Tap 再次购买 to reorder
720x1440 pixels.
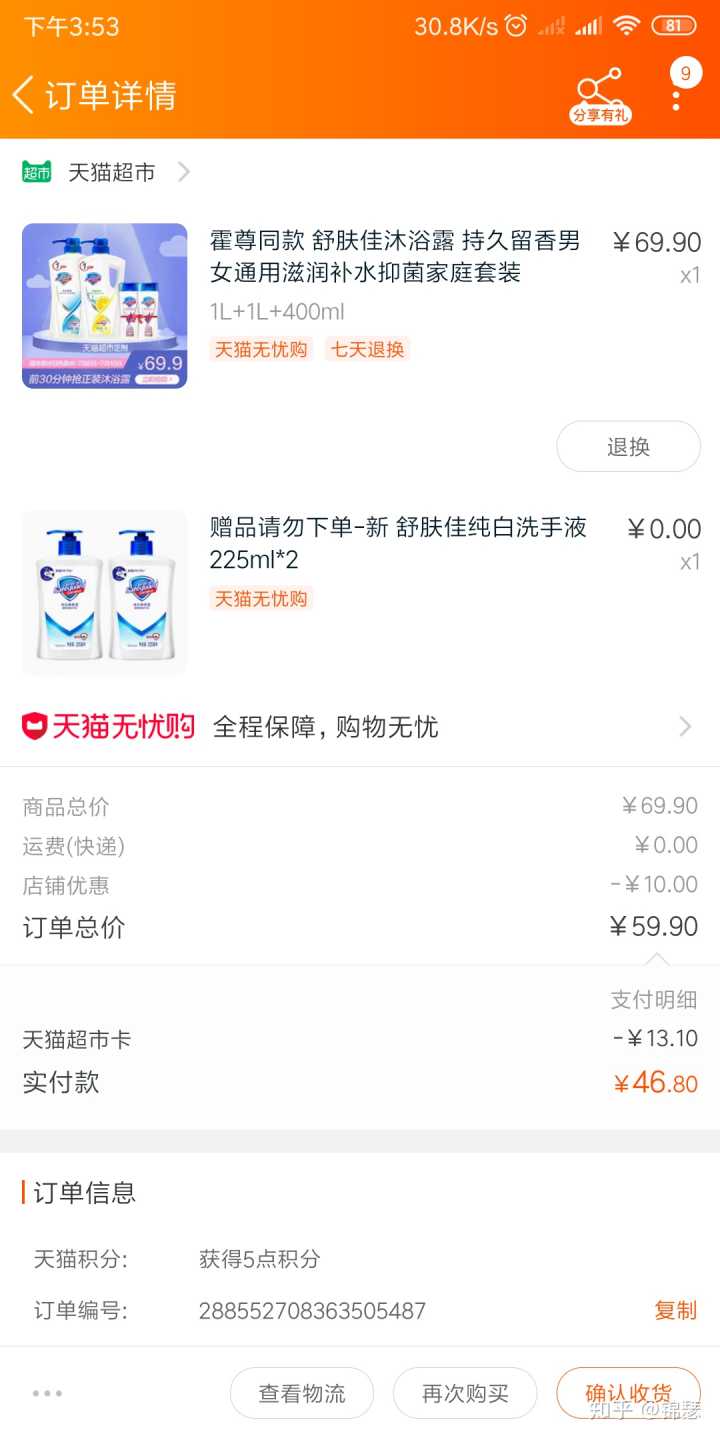point(465,1393)
